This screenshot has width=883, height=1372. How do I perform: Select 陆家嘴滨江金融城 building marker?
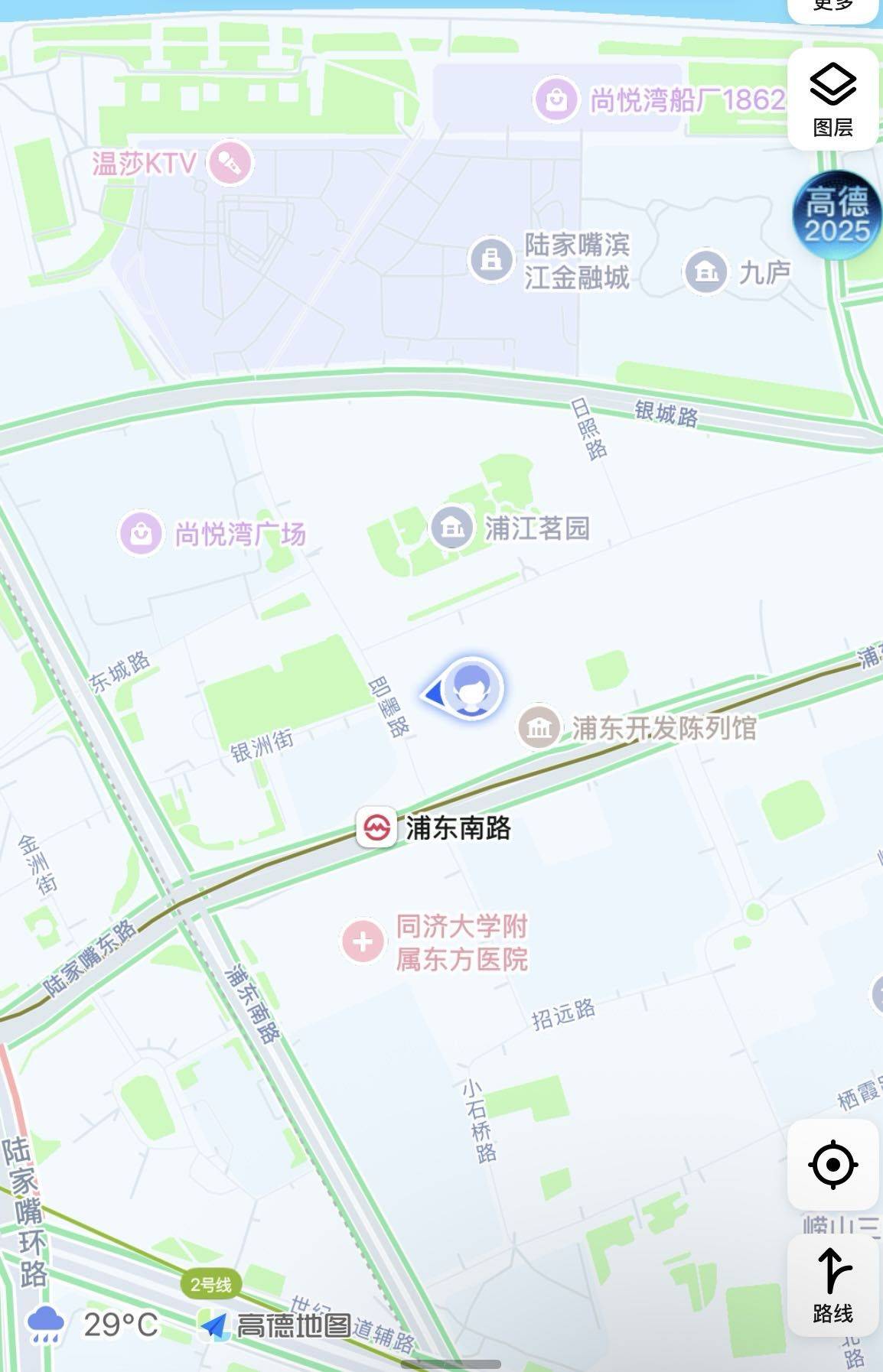490,260
